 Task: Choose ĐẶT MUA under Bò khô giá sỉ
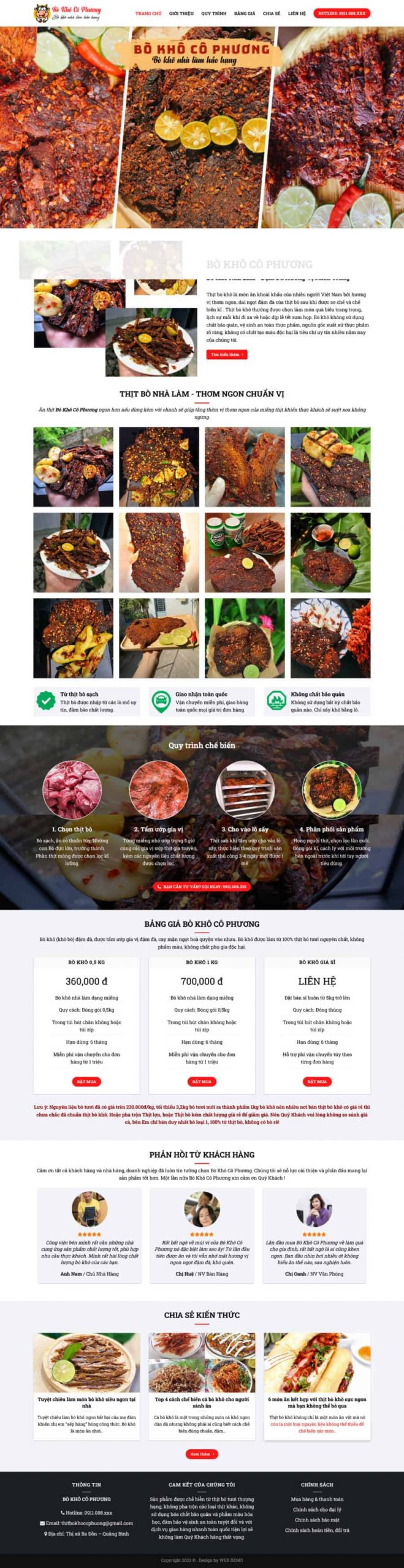coord(317,1082)
